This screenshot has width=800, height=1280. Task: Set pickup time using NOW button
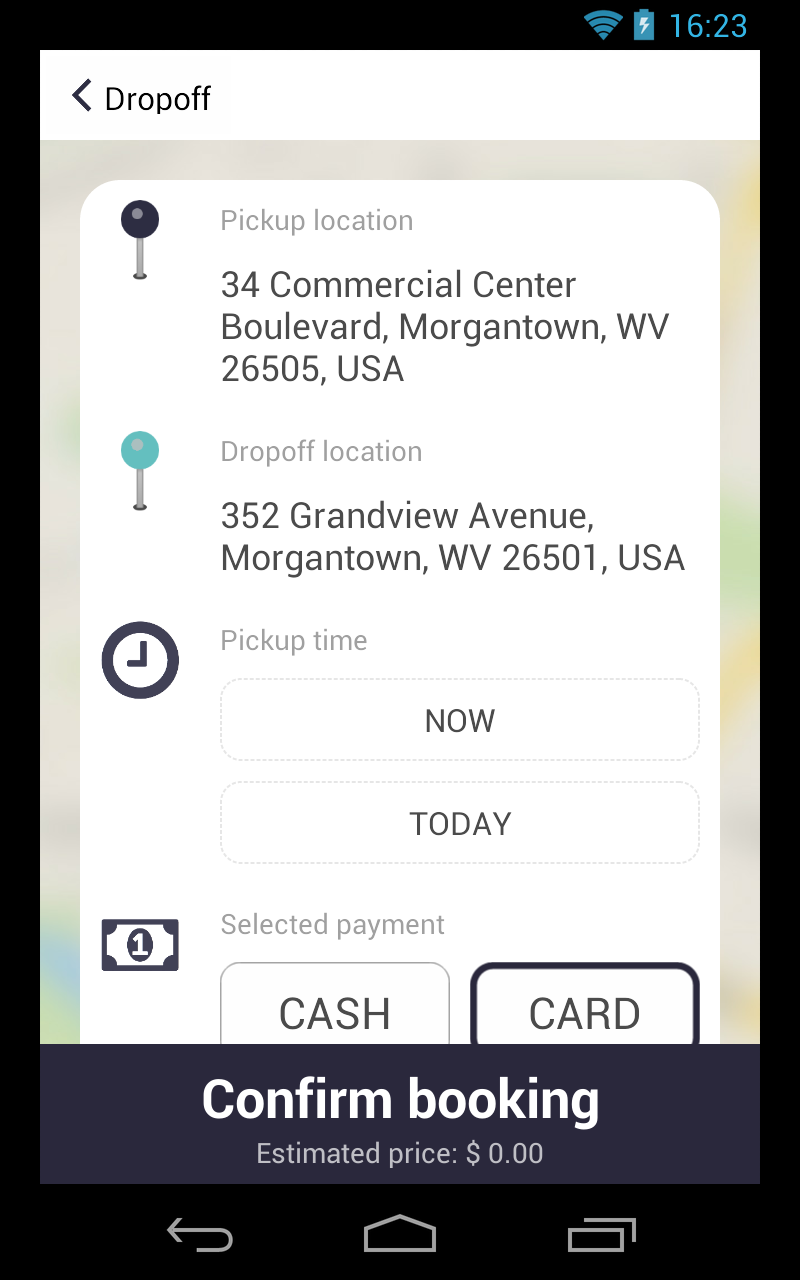click(460, 721)
